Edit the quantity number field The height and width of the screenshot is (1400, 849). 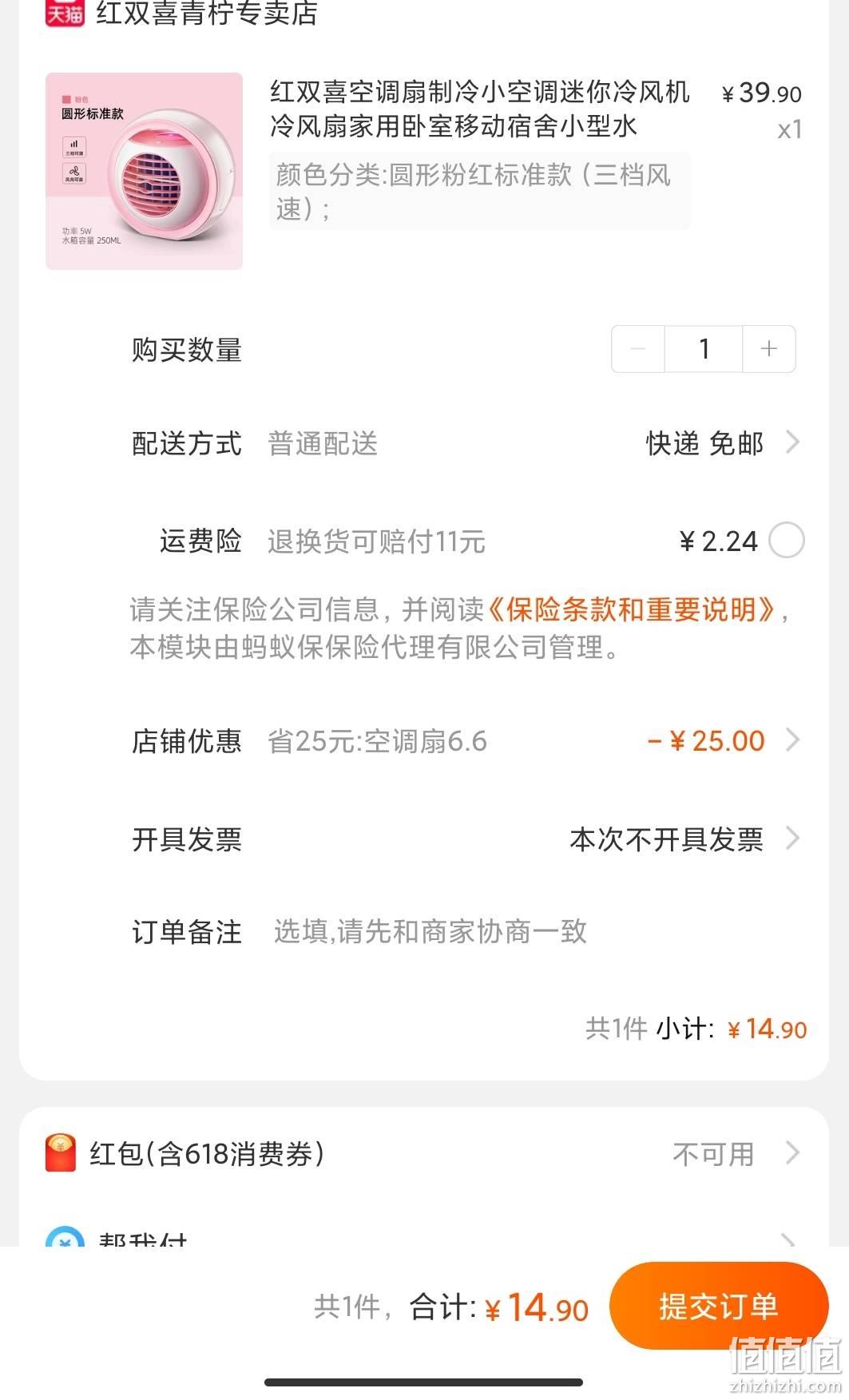(x=704, y=349)
